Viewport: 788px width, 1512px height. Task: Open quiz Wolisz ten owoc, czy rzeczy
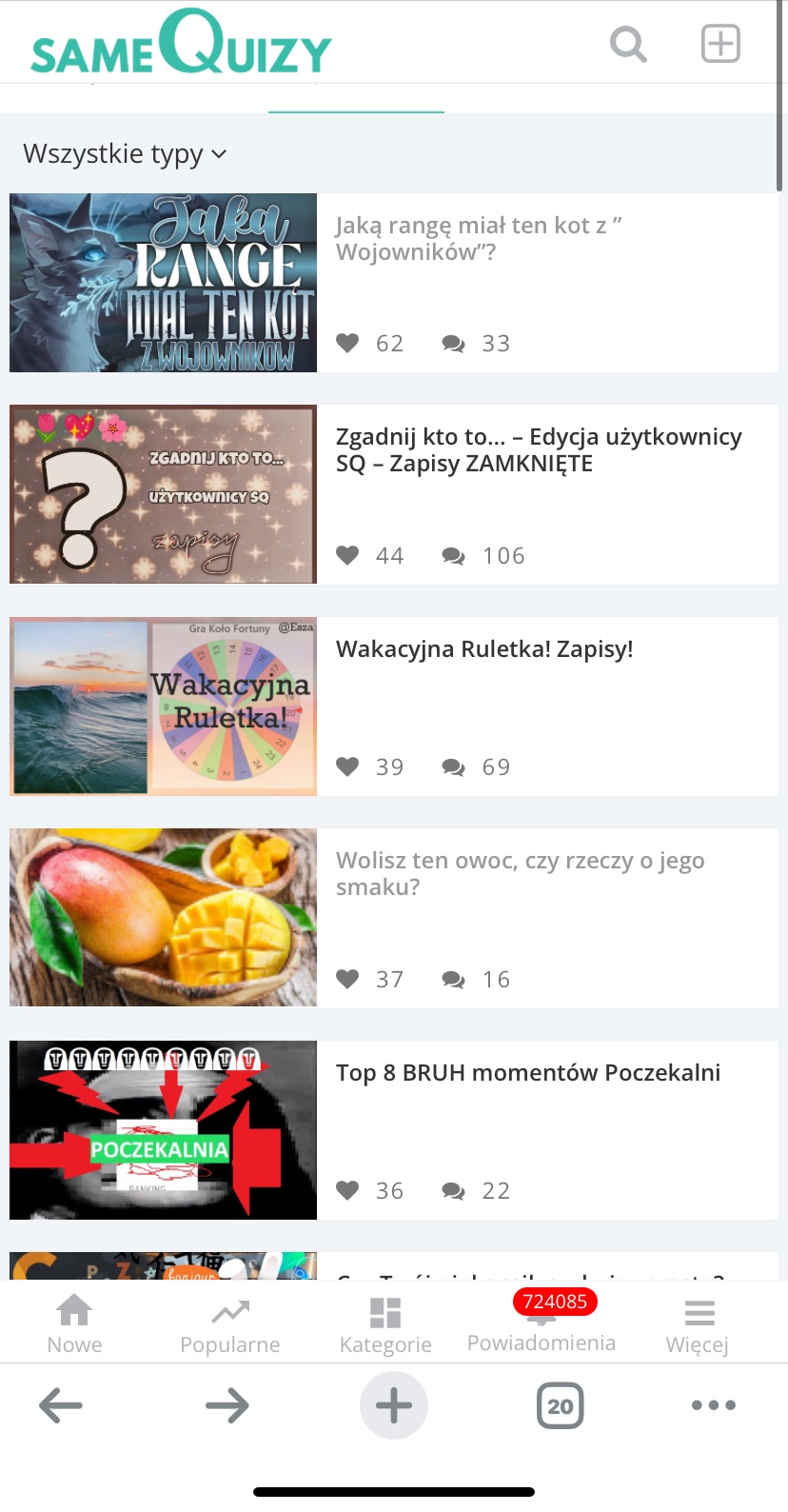coord(520,873)
